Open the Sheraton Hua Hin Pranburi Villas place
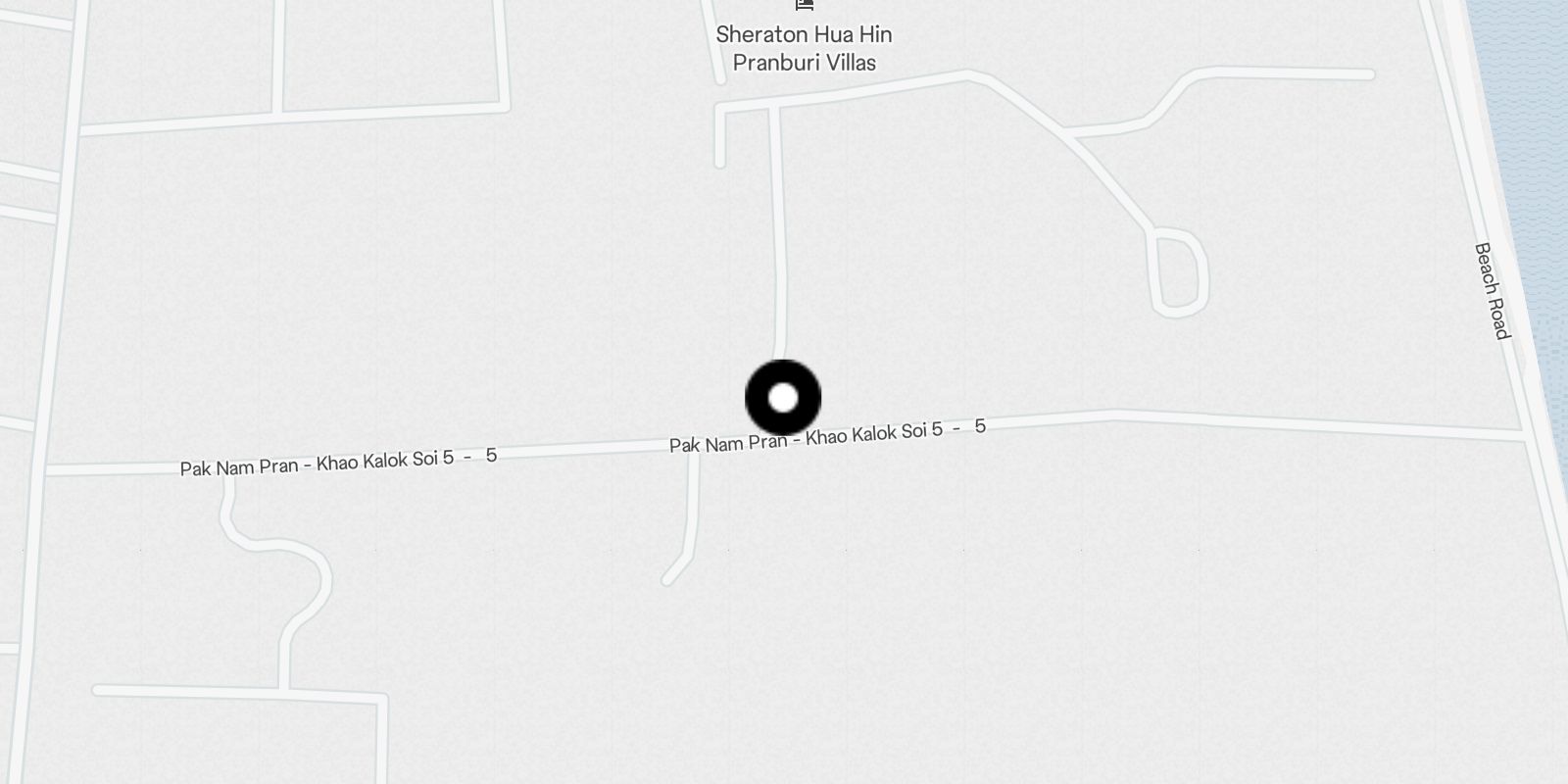 (804, 47)
